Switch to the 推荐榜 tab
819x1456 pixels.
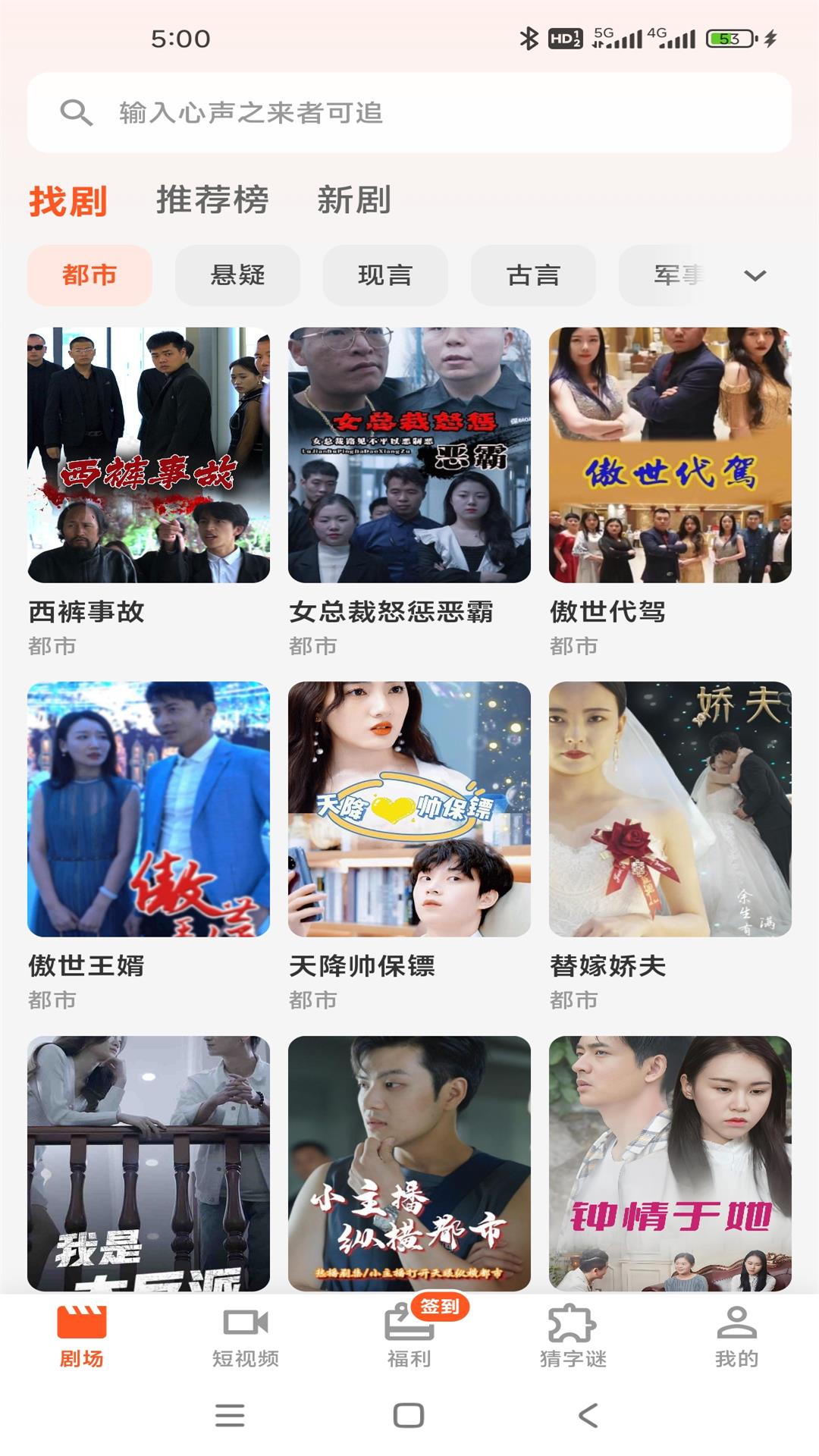[213, 200]
